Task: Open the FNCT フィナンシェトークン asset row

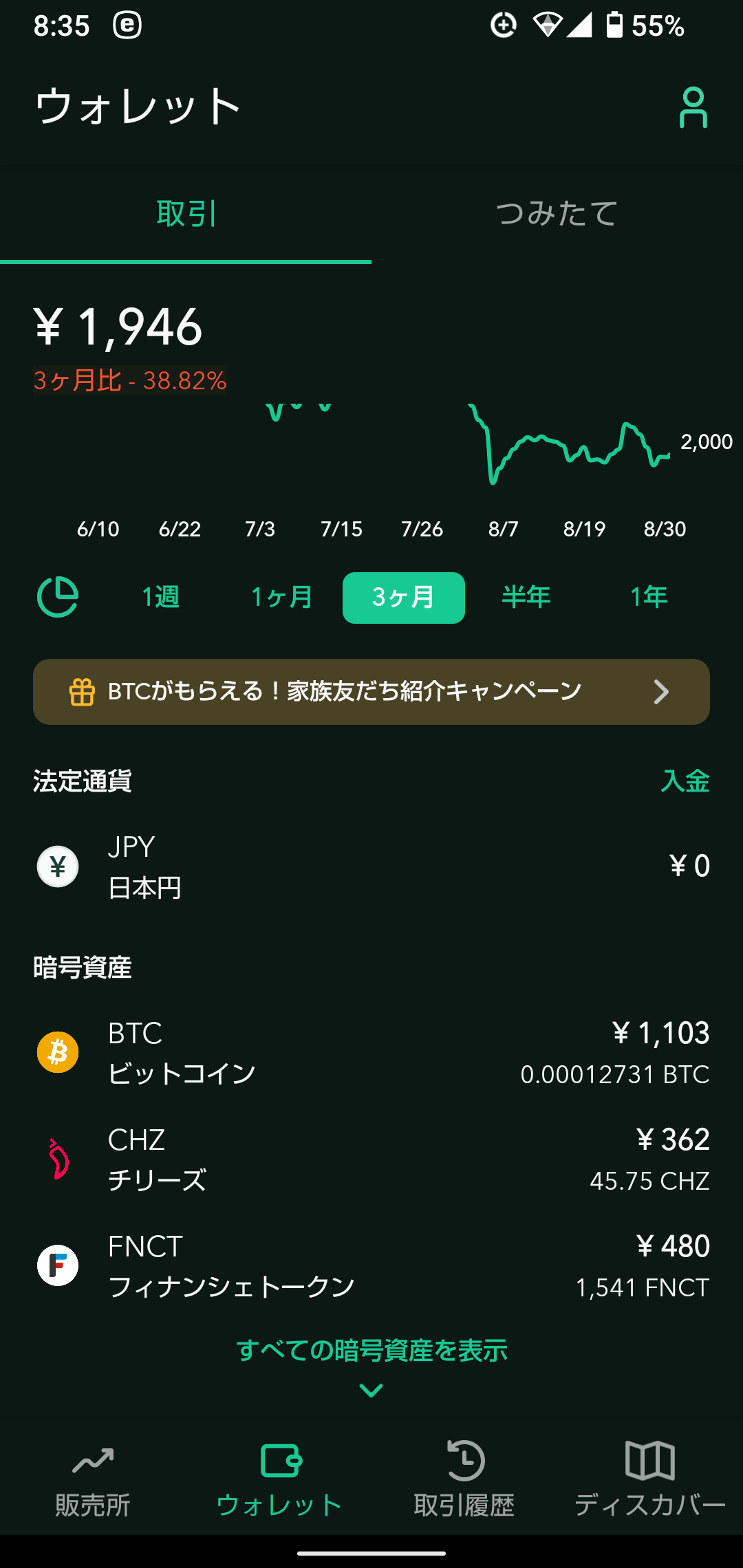Action: click(x=371, y=1265)
